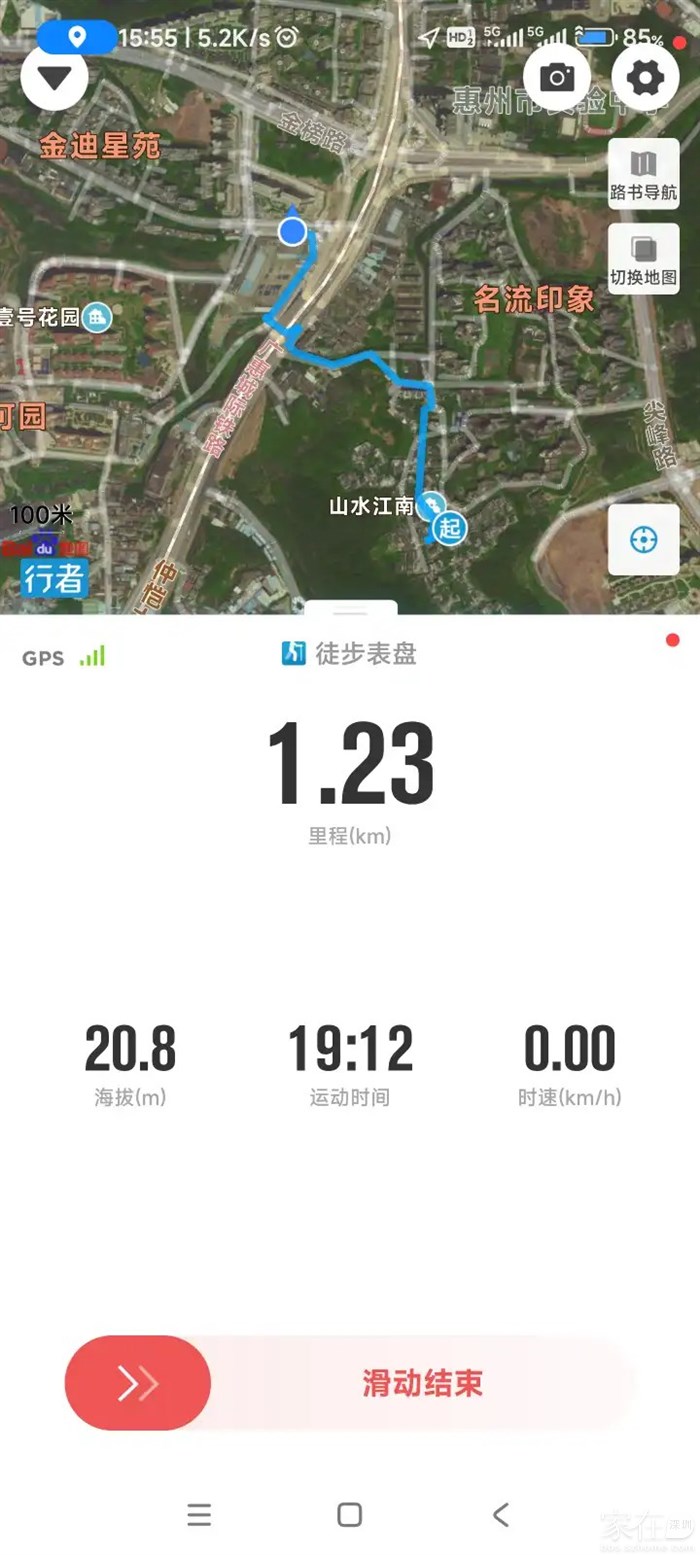Tap the map panel drag handle
Screen dimensions: 700x1555
click(350, 609)
